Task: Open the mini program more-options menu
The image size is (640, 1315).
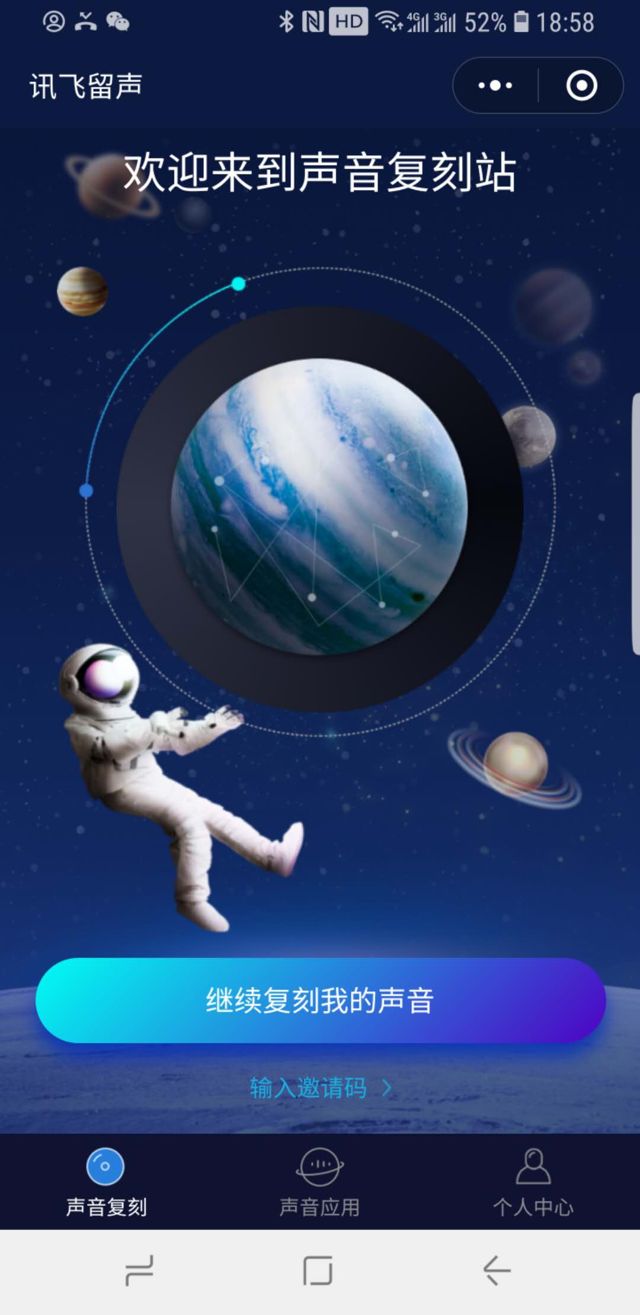Action: click(495, 86)
